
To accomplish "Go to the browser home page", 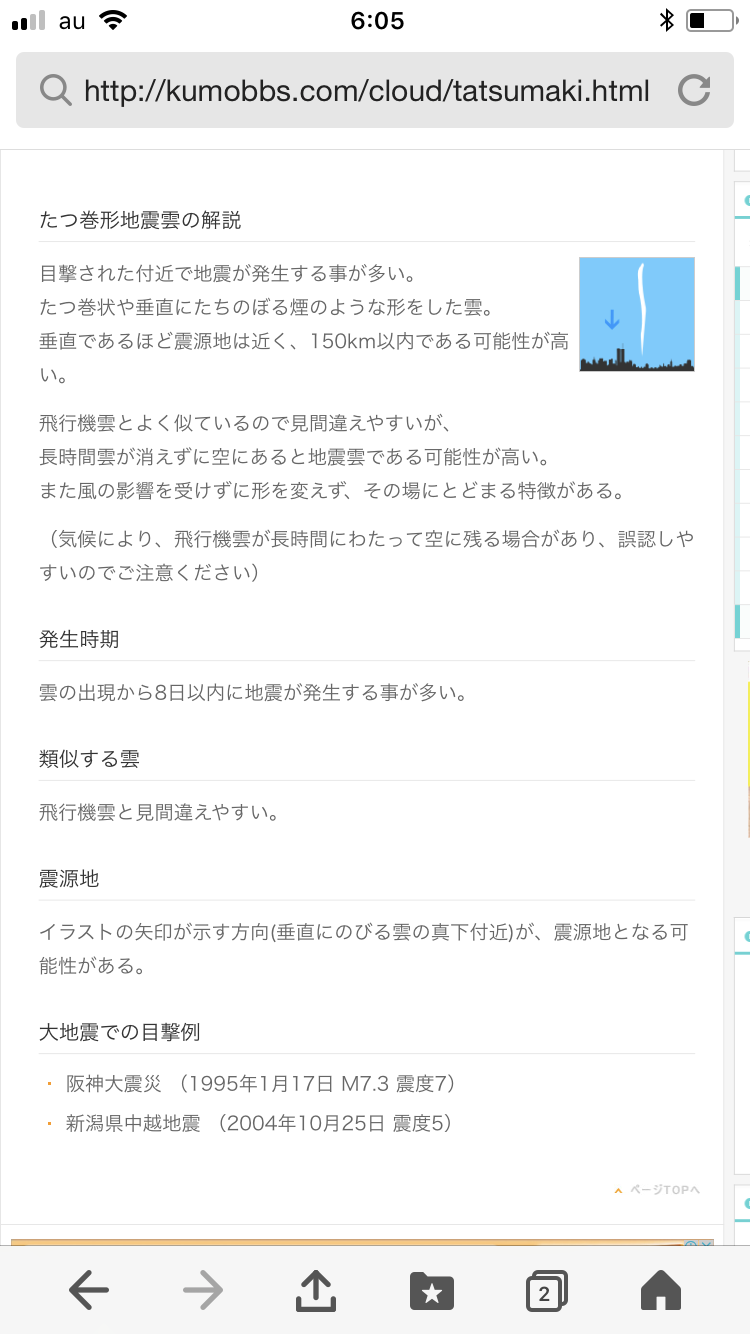I will click(660, 1291).
